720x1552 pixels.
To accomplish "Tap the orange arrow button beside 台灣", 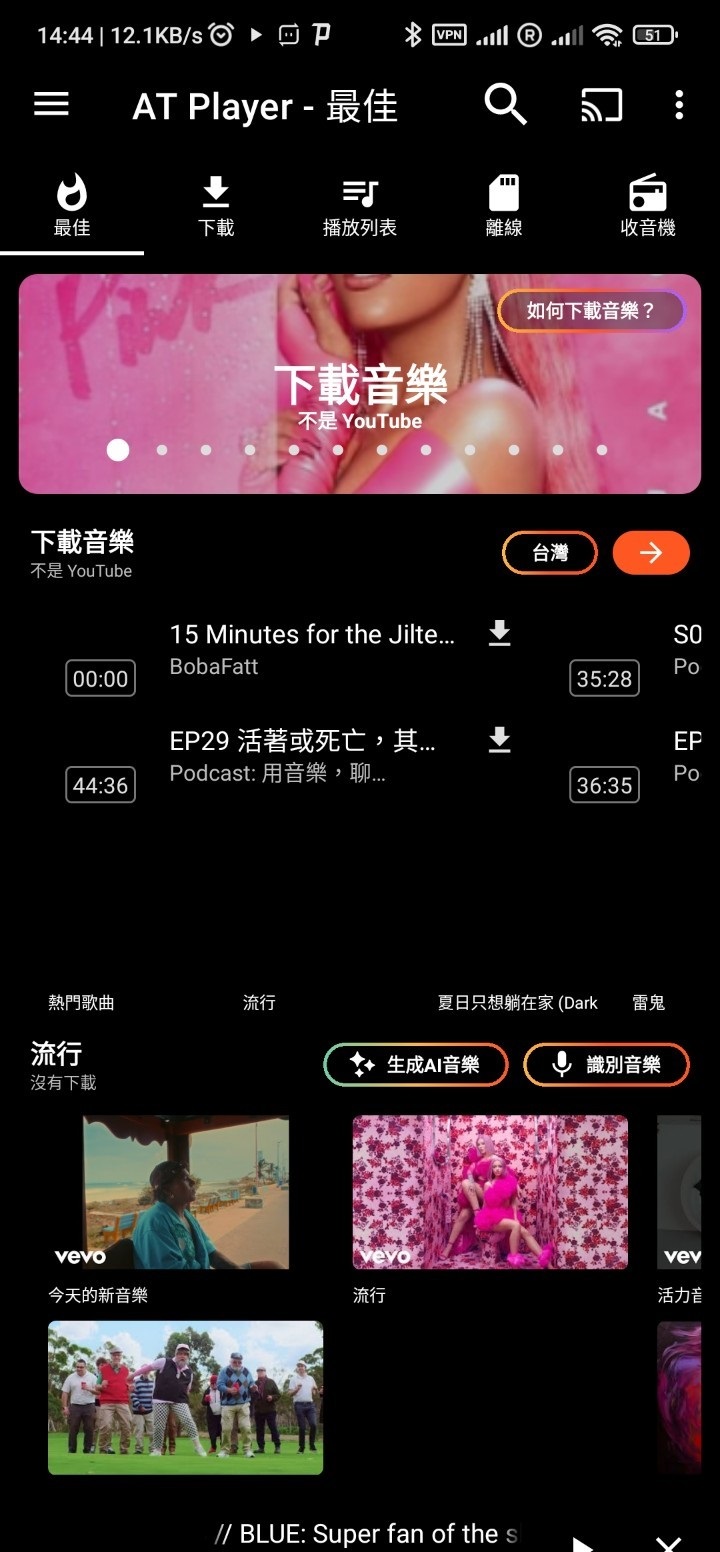I will click(x=651, y=553).
